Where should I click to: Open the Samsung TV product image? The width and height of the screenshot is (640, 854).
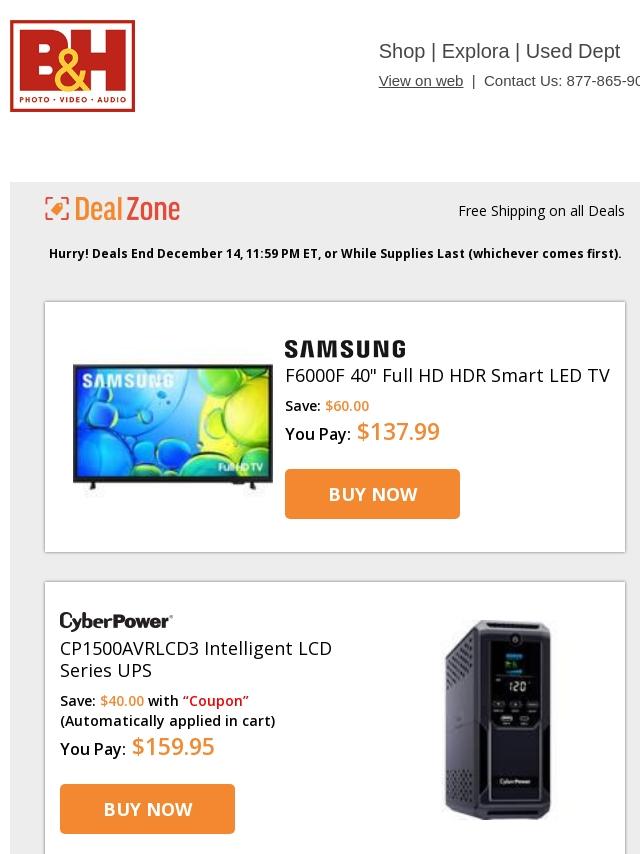(172, 427)
